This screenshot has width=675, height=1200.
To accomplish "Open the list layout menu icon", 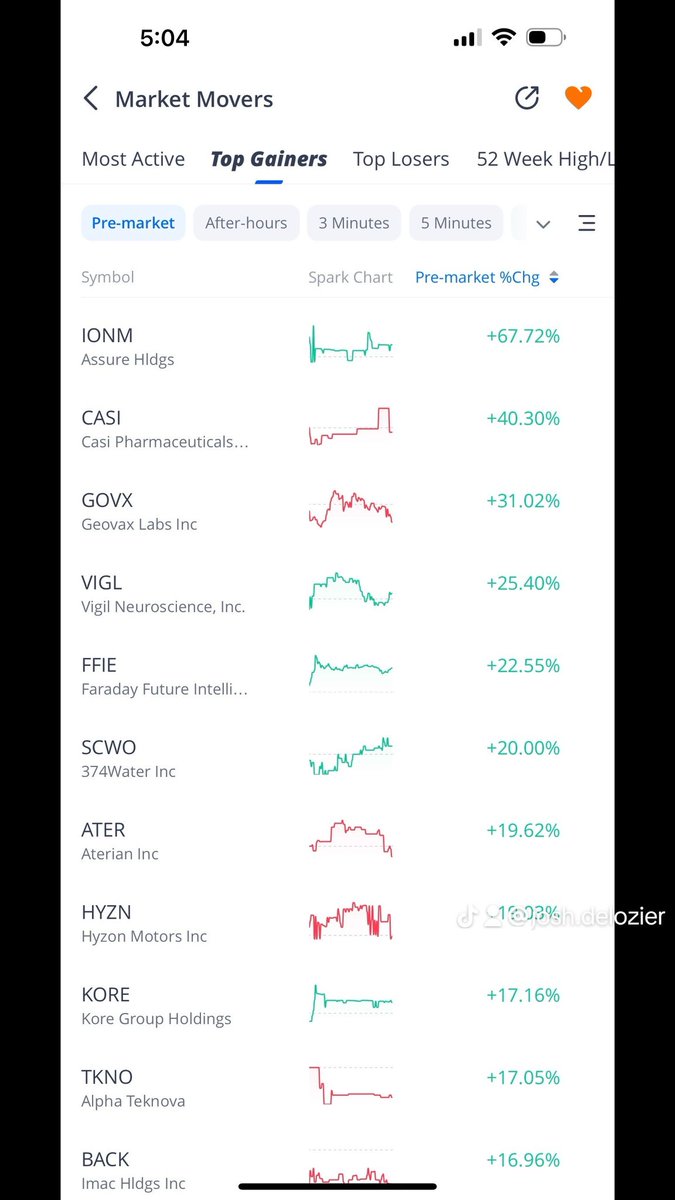I will pyautogui.click(x=587, y=223).
